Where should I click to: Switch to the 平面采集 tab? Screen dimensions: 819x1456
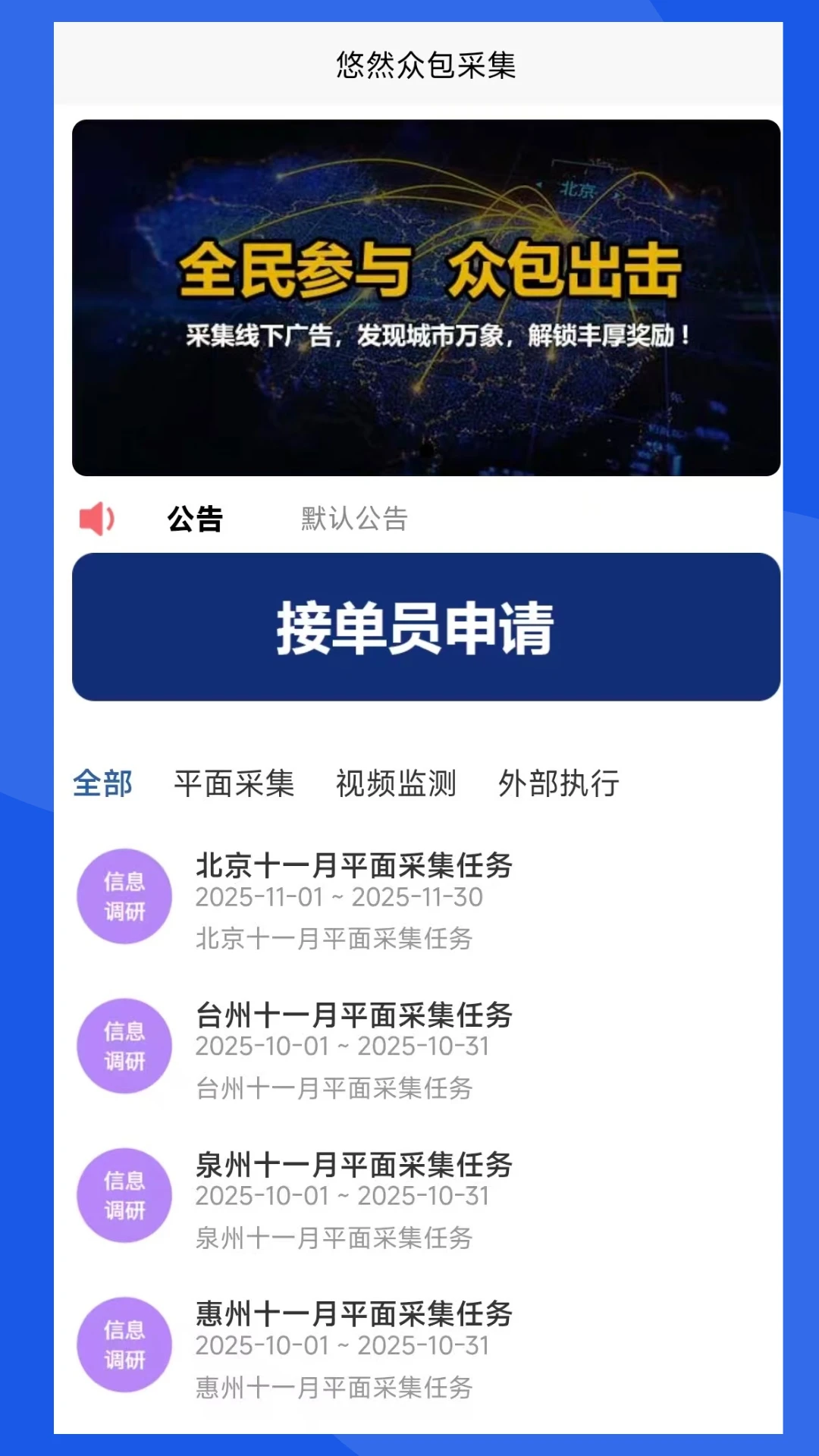click(234, 783)
